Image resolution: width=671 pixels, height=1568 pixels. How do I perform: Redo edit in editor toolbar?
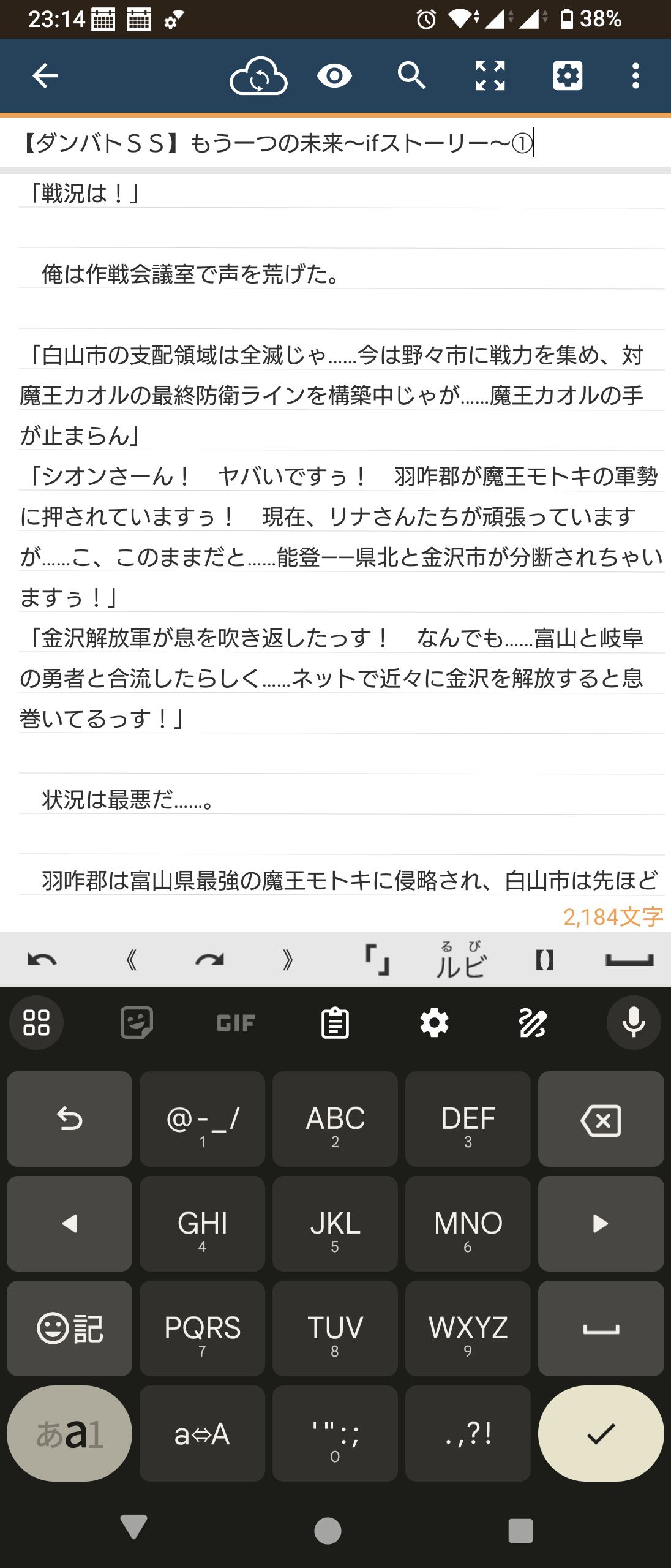209,960
